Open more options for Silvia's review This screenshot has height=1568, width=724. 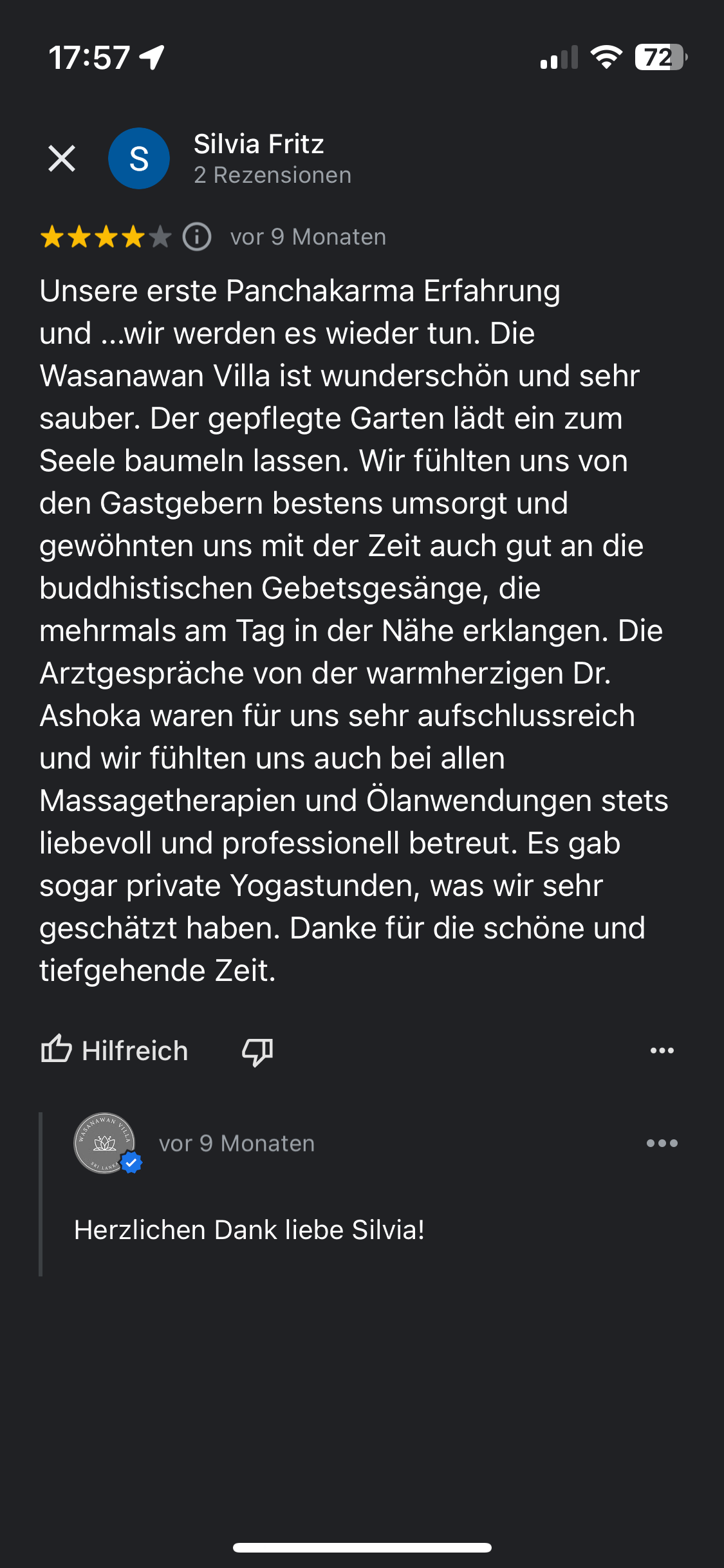(x=662, y=1050)
